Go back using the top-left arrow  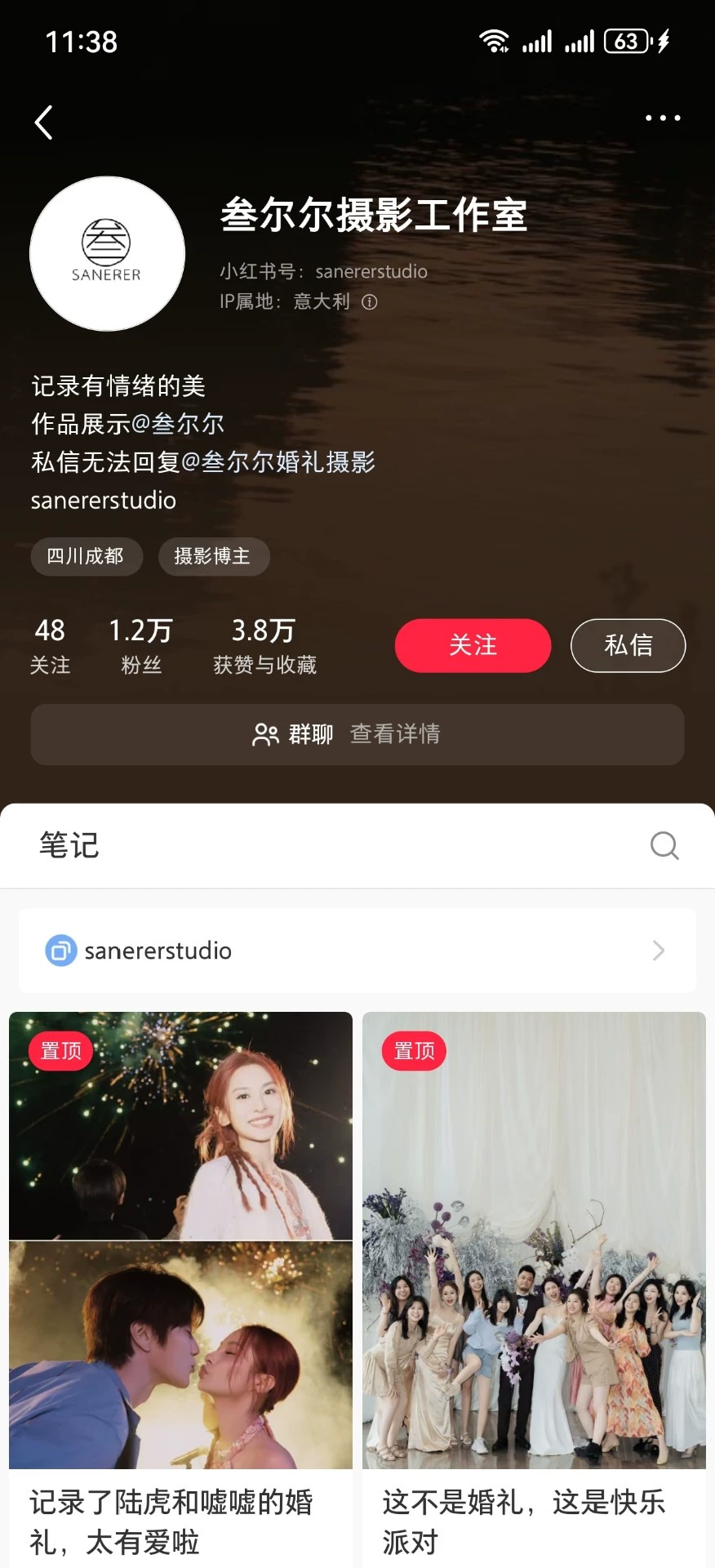44,122
